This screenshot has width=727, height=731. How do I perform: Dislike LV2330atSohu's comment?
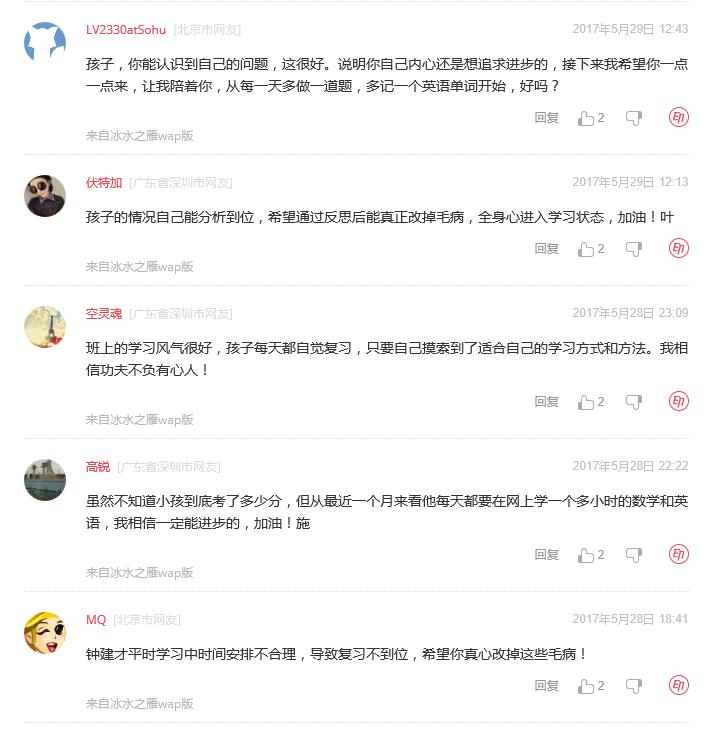(634, 118)
